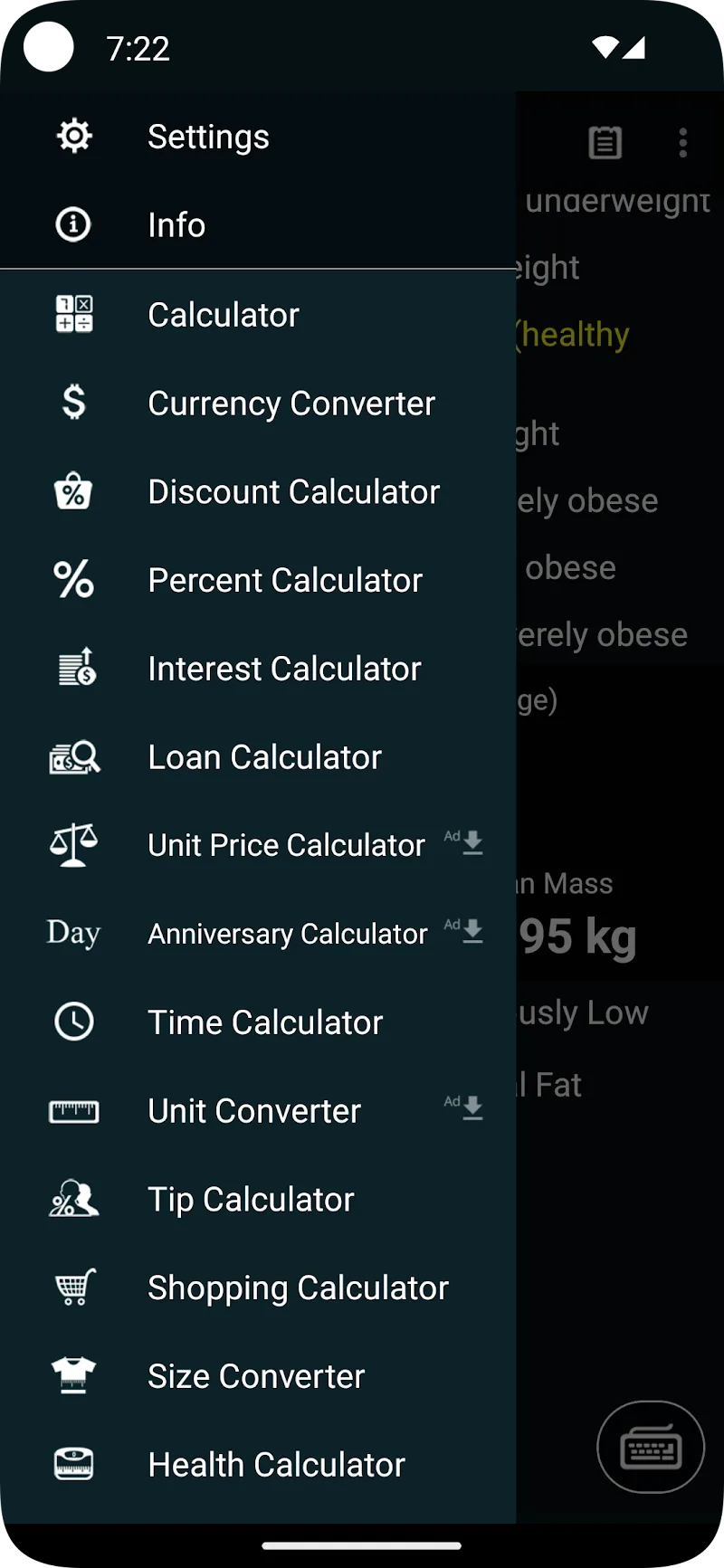Select Calculator in the menu

pyautogui.click(x=223, y=315)
